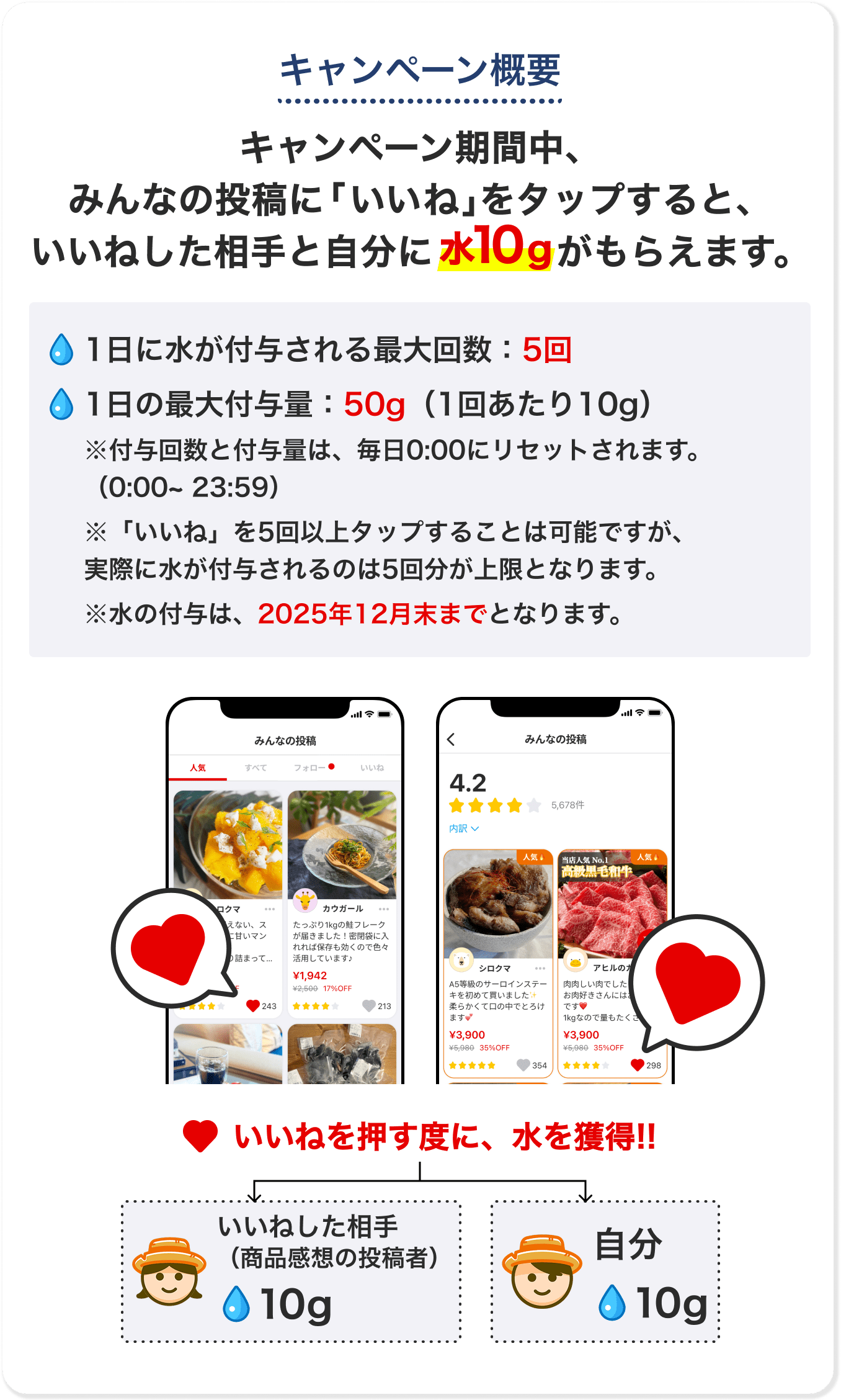Switch to the すべて tab
The width and height of the screenshot is (841, 1400).
(x=256, y=768)
